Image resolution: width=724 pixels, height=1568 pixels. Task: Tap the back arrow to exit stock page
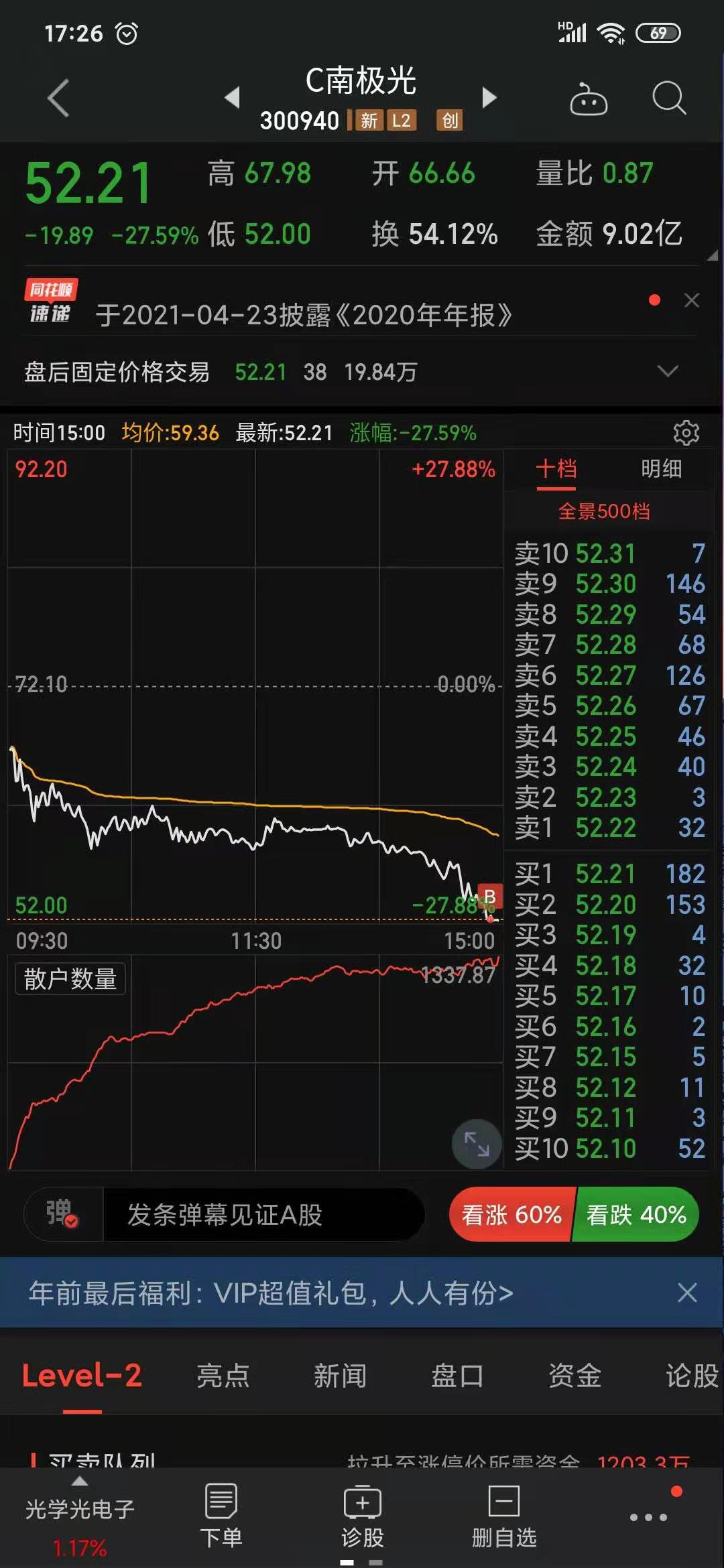pyautogui.click(x=57, y=98)
